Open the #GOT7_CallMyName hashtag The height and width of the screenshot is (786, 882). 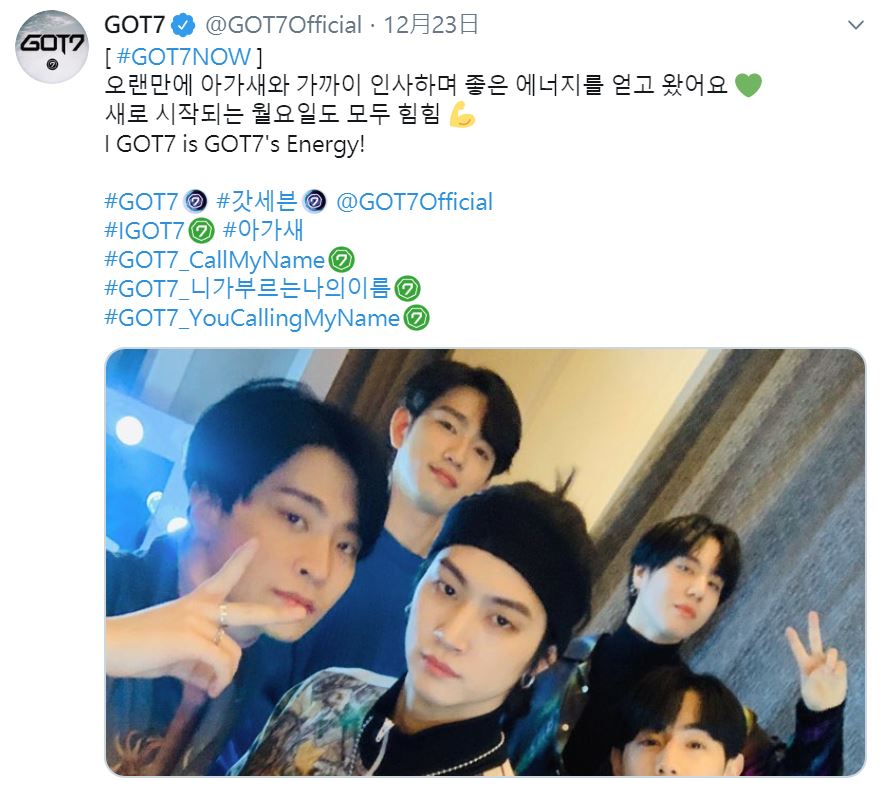(214, 260)
